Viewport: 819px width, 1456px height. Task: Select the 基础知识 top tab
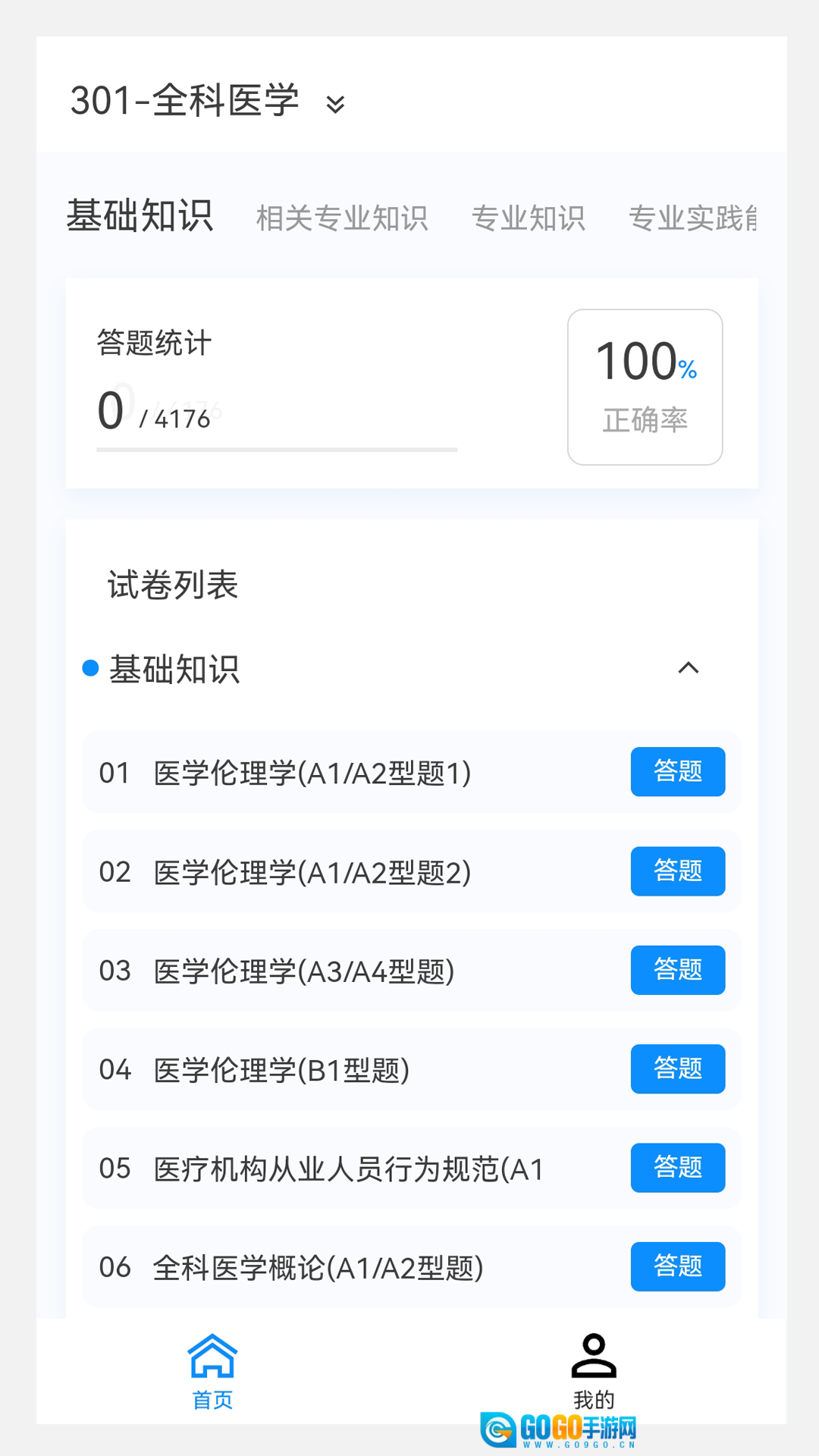click(x=140, y=216)
